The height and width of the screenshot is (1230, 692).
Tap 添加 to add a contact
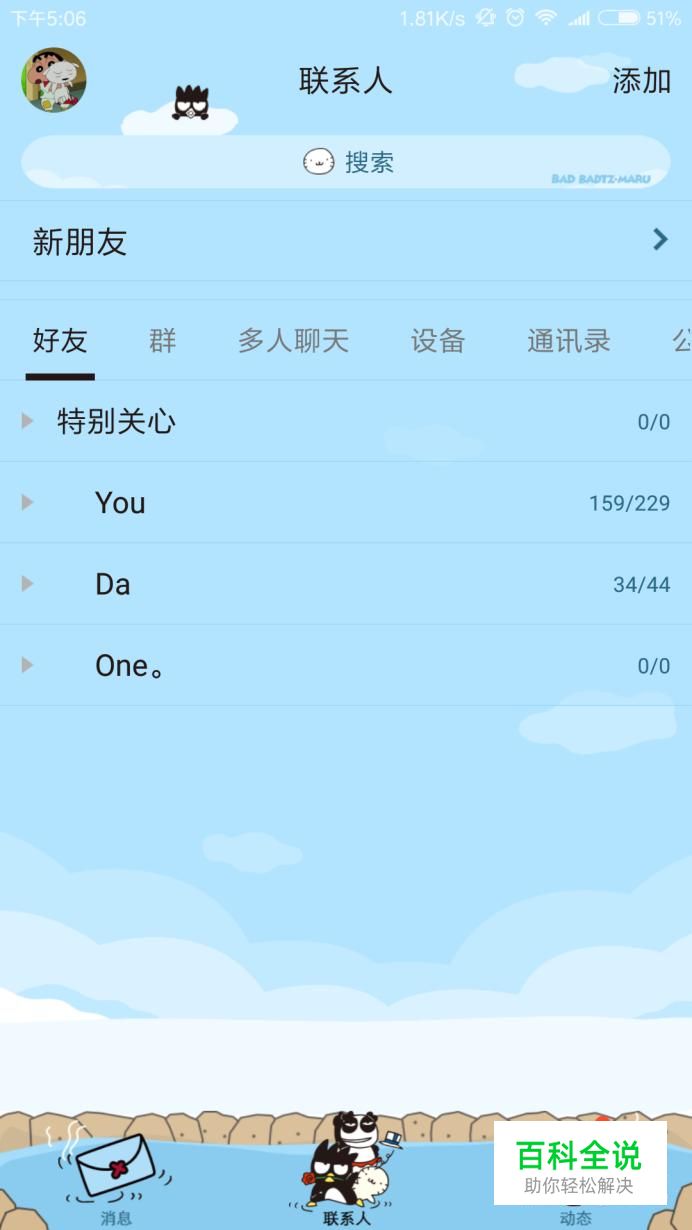pyautogui.click(x=641, y=81)
